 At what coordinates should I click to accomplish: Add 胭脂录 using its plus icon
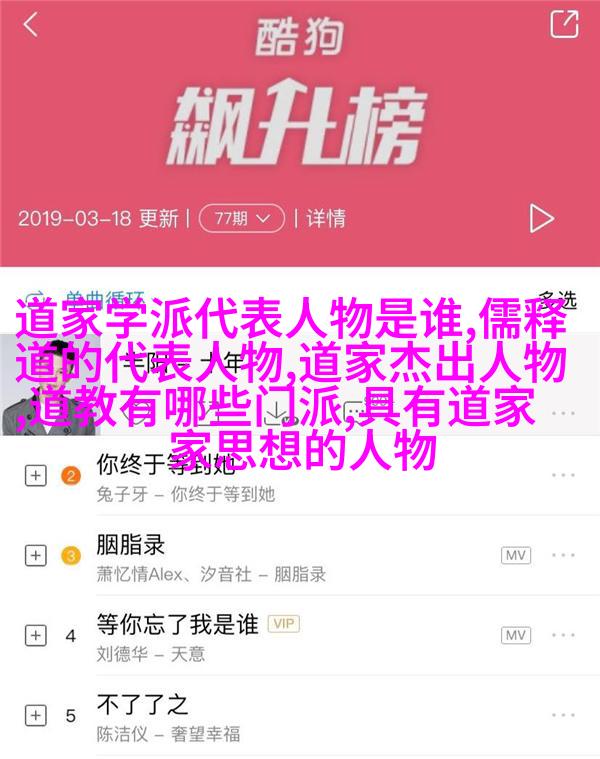[x=36, y=555]
